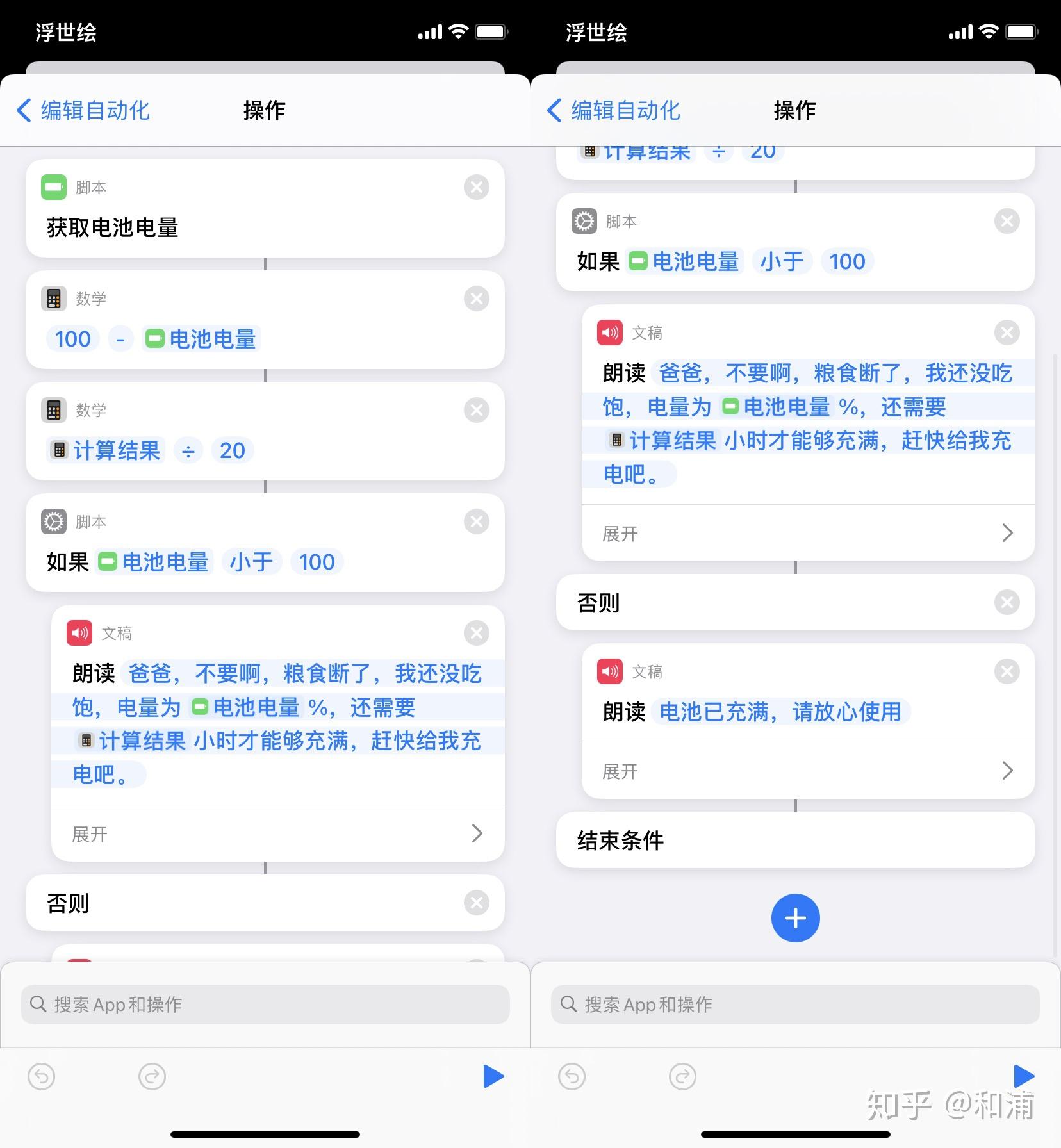The width and height of the screenshot is (1061, 1148).
Task: Remove the 电池已充满 speak action
Action: (1007, 671)
